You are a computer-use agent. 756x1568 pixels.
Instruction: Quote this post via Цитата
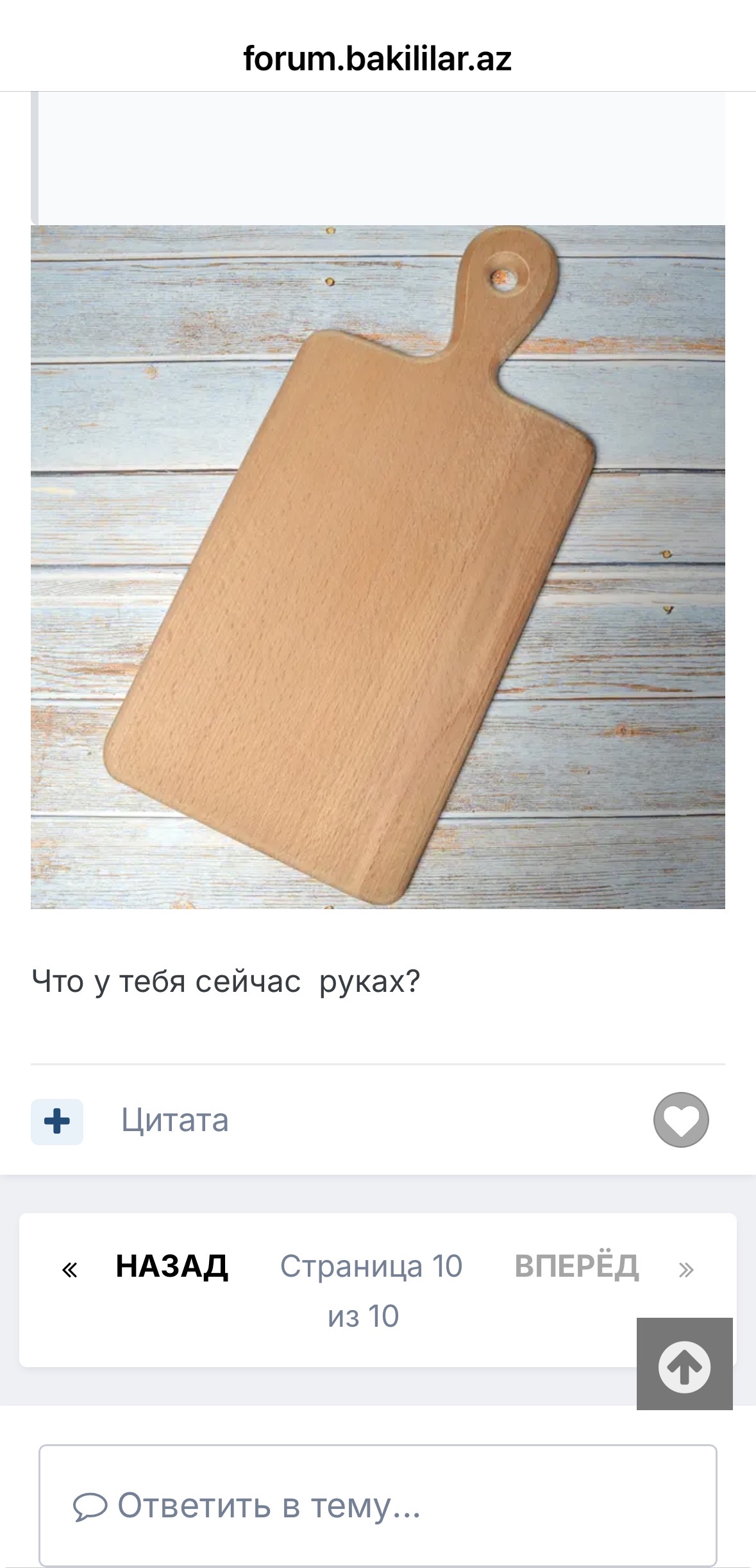[175, 1121]
